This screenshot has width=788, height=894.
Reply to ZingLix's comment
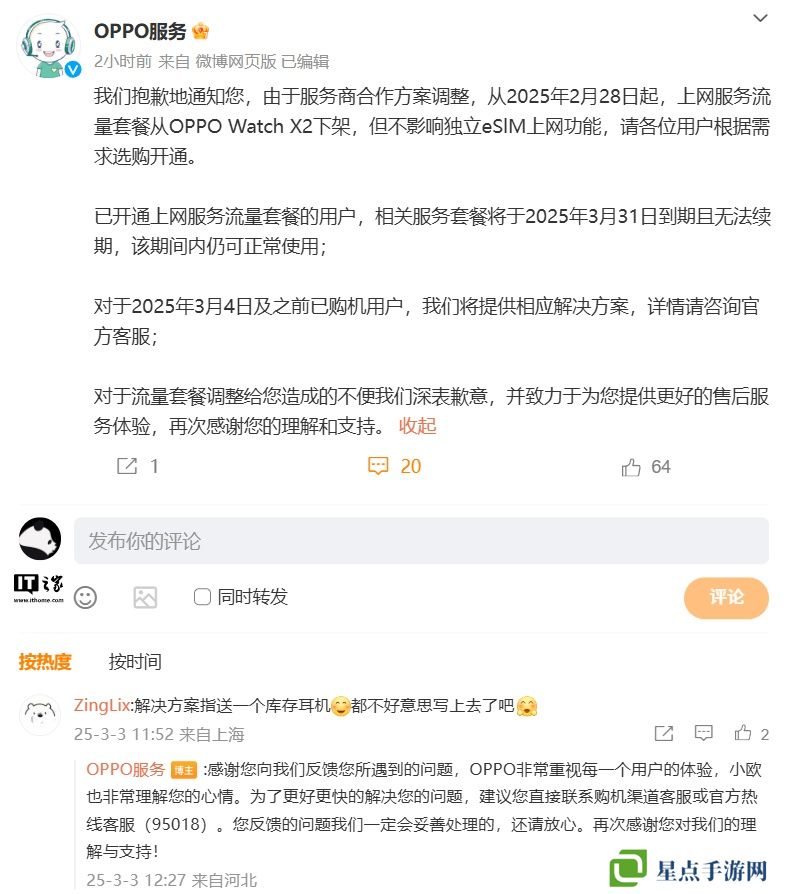pos(703,733)
